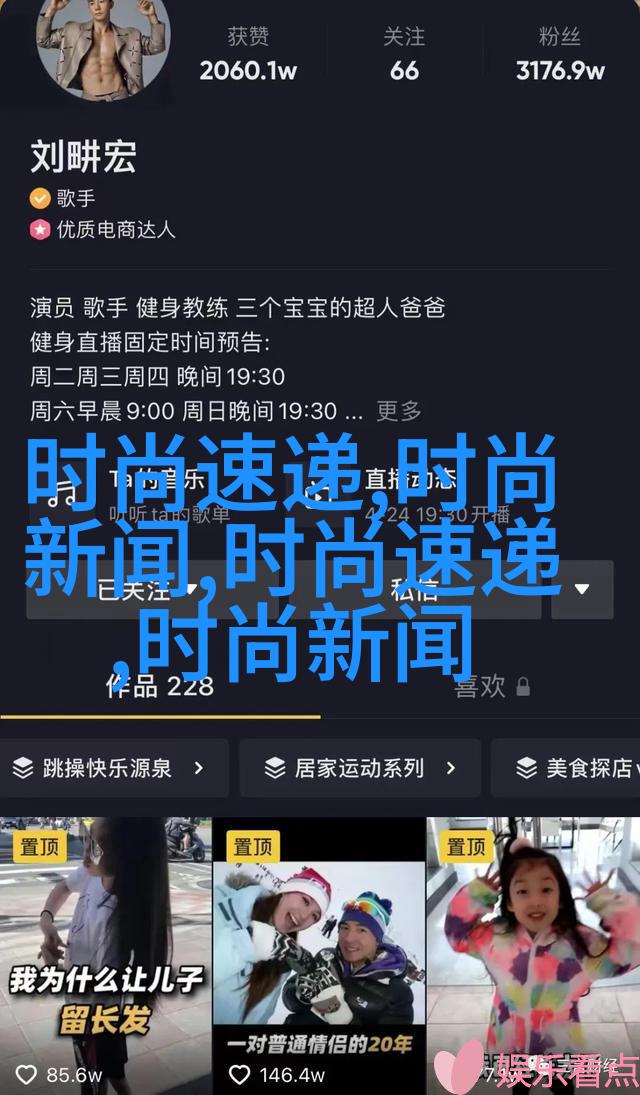The width and height of the screenshot is (640, 1095).
Task: Tap the 已关注 following button
Action: pos(150,589)
